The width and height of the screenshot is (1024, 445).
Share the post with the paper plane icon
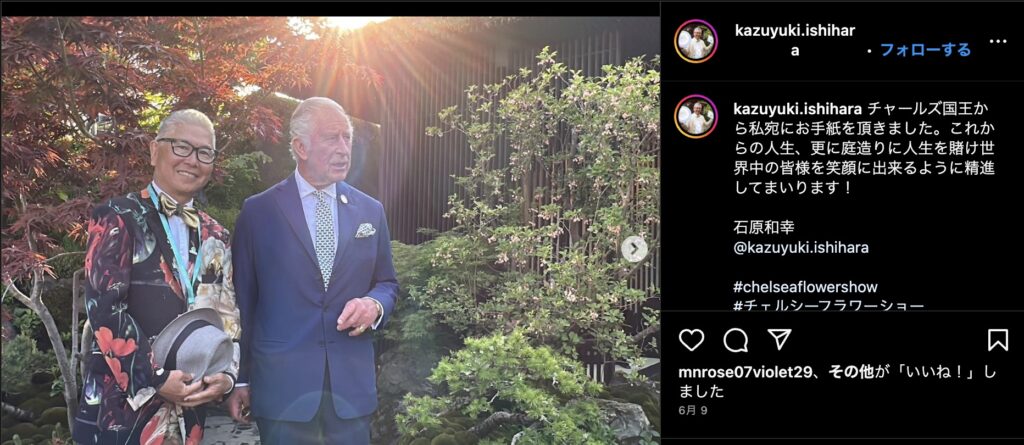pyautogui.click(x=779, y=340)
